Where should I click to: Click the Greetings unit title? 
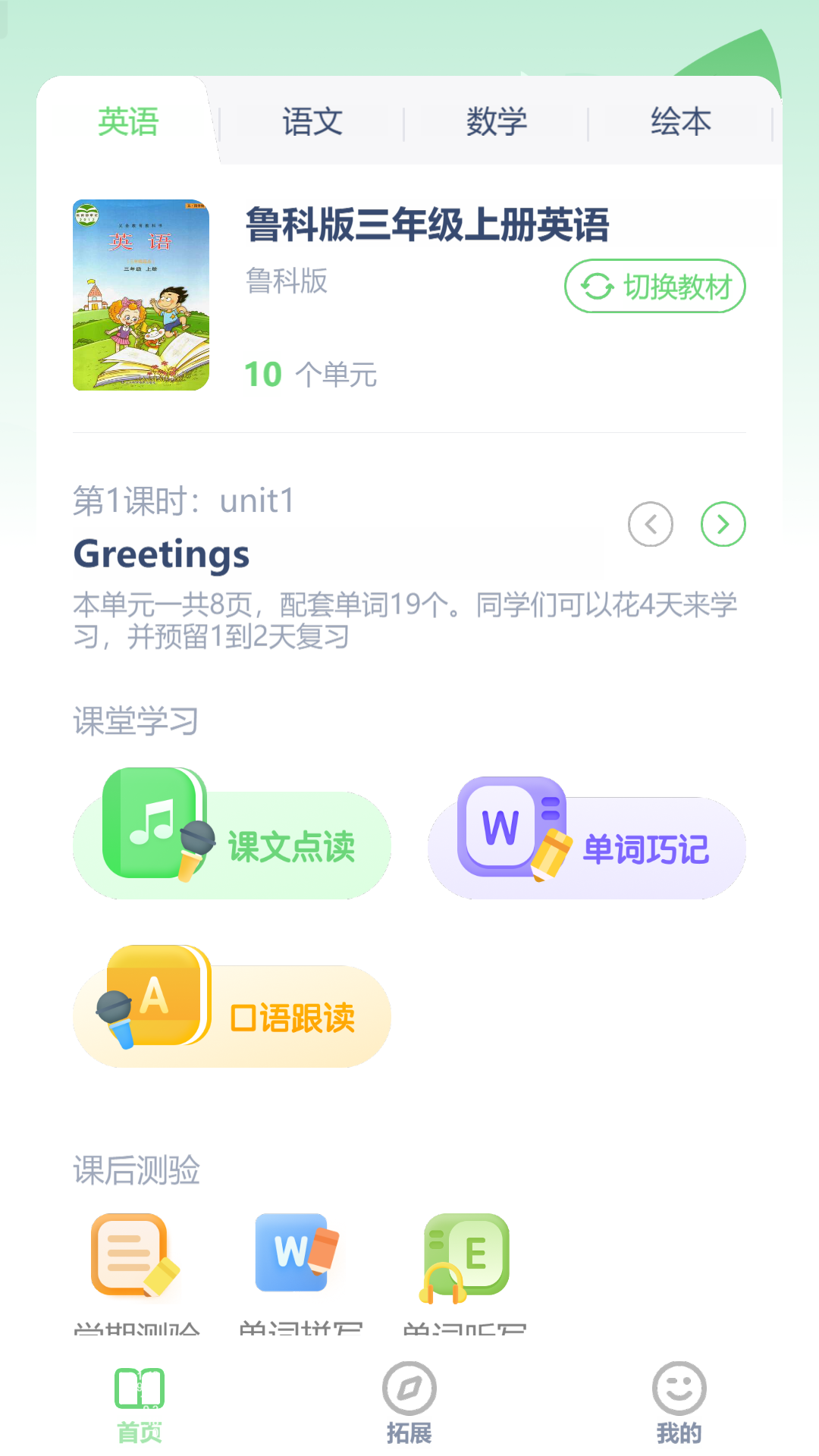[x=161, y=554]
